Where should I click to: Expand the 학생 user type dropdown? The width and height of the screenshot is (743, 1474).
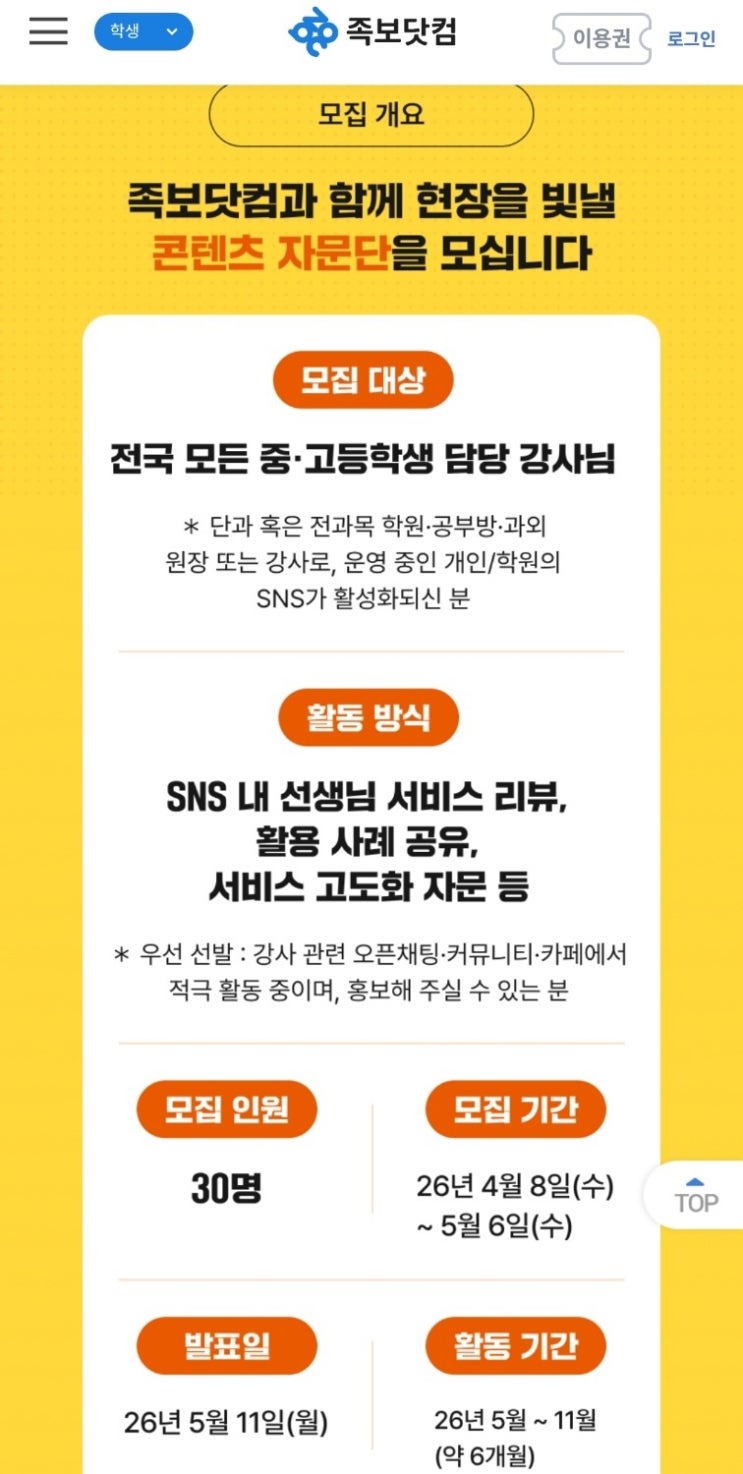pyautogui.click(x=143, y=32)
